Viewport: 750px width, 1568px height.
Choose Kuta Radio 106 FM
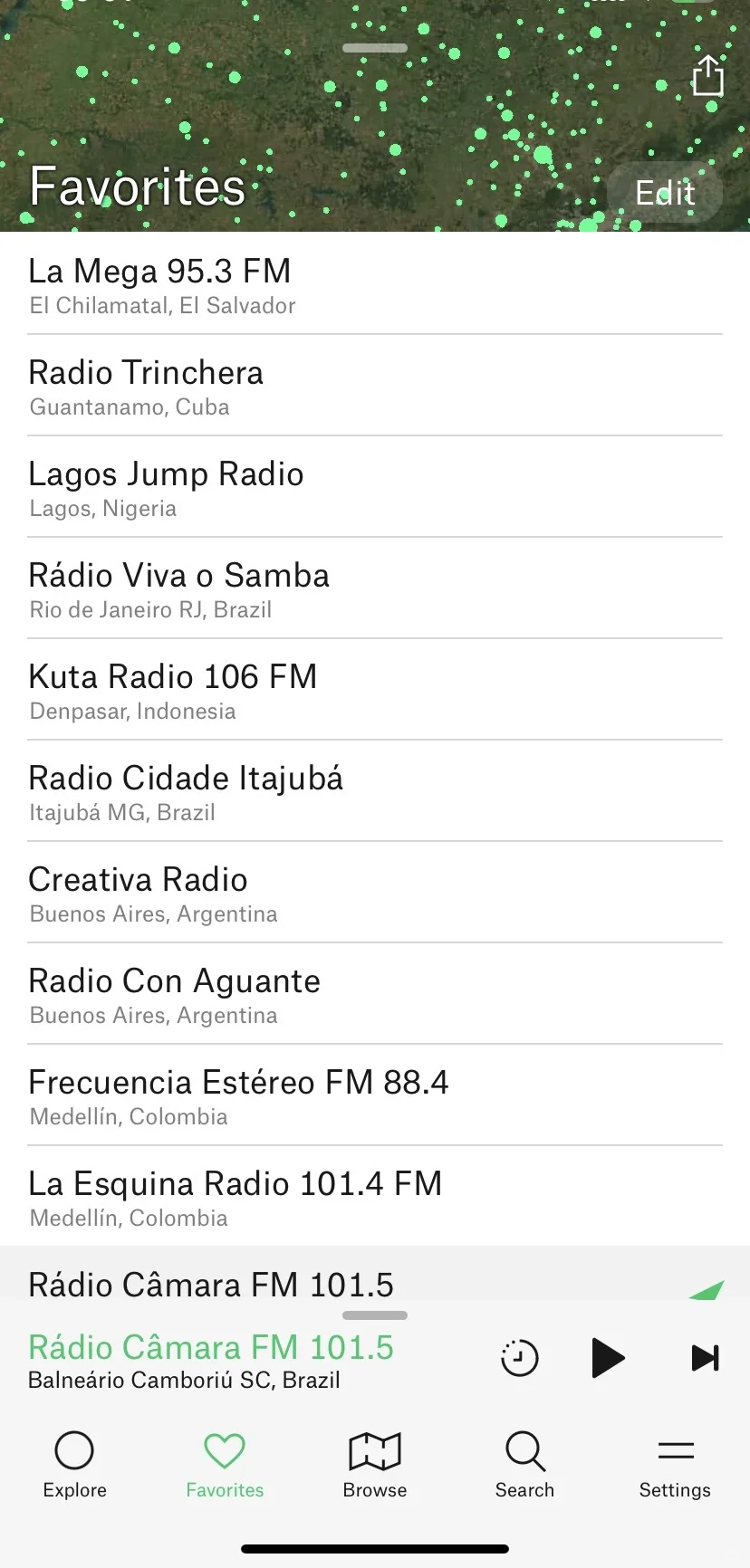(375, 691)
